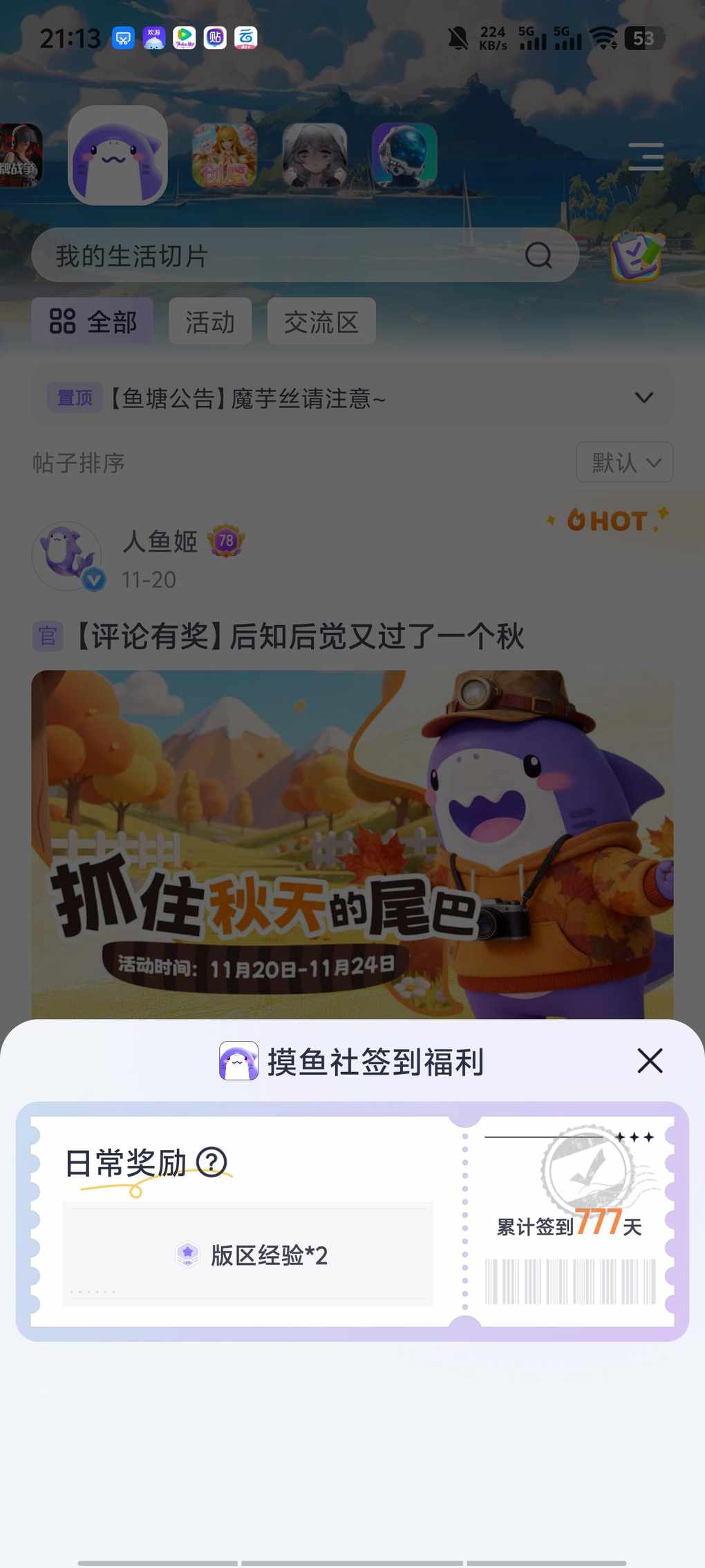Open the hamburger menu at top right
The image size is (705, 1568).
(646, 156)
